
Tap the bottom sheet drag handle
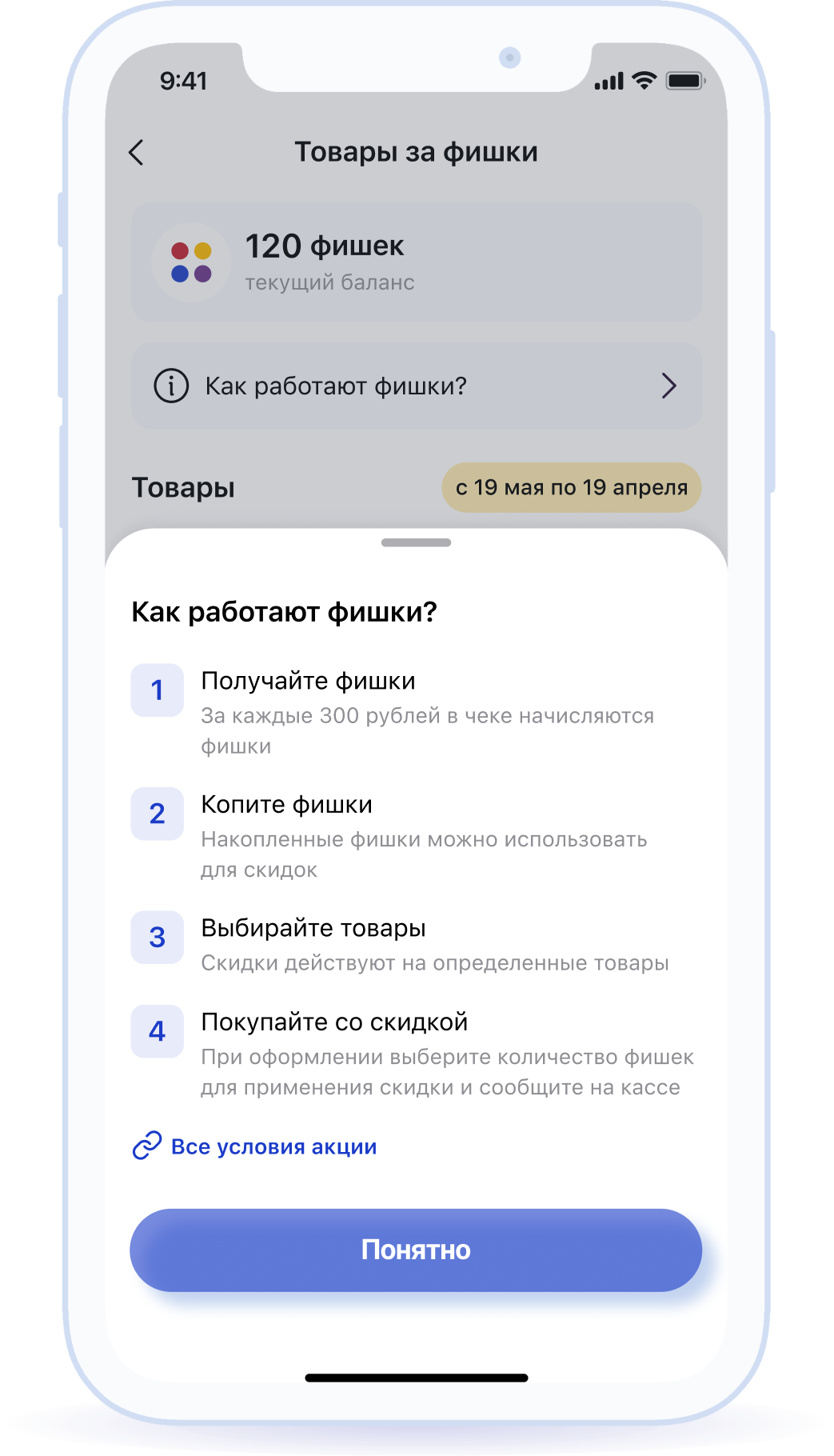[x=416, y=542]
